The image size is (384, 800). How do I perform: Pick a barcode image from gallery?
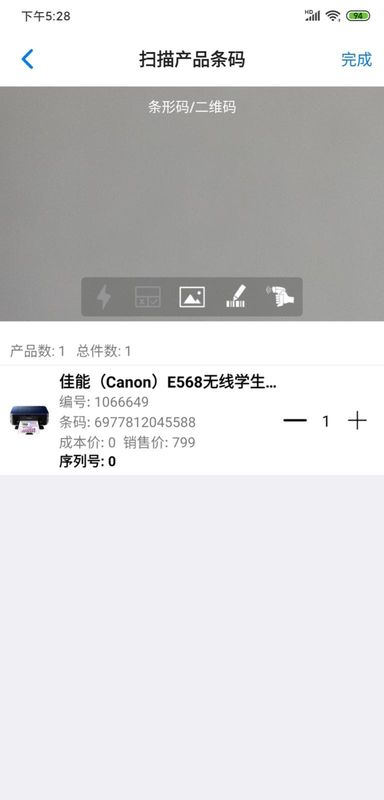[192, 297]
